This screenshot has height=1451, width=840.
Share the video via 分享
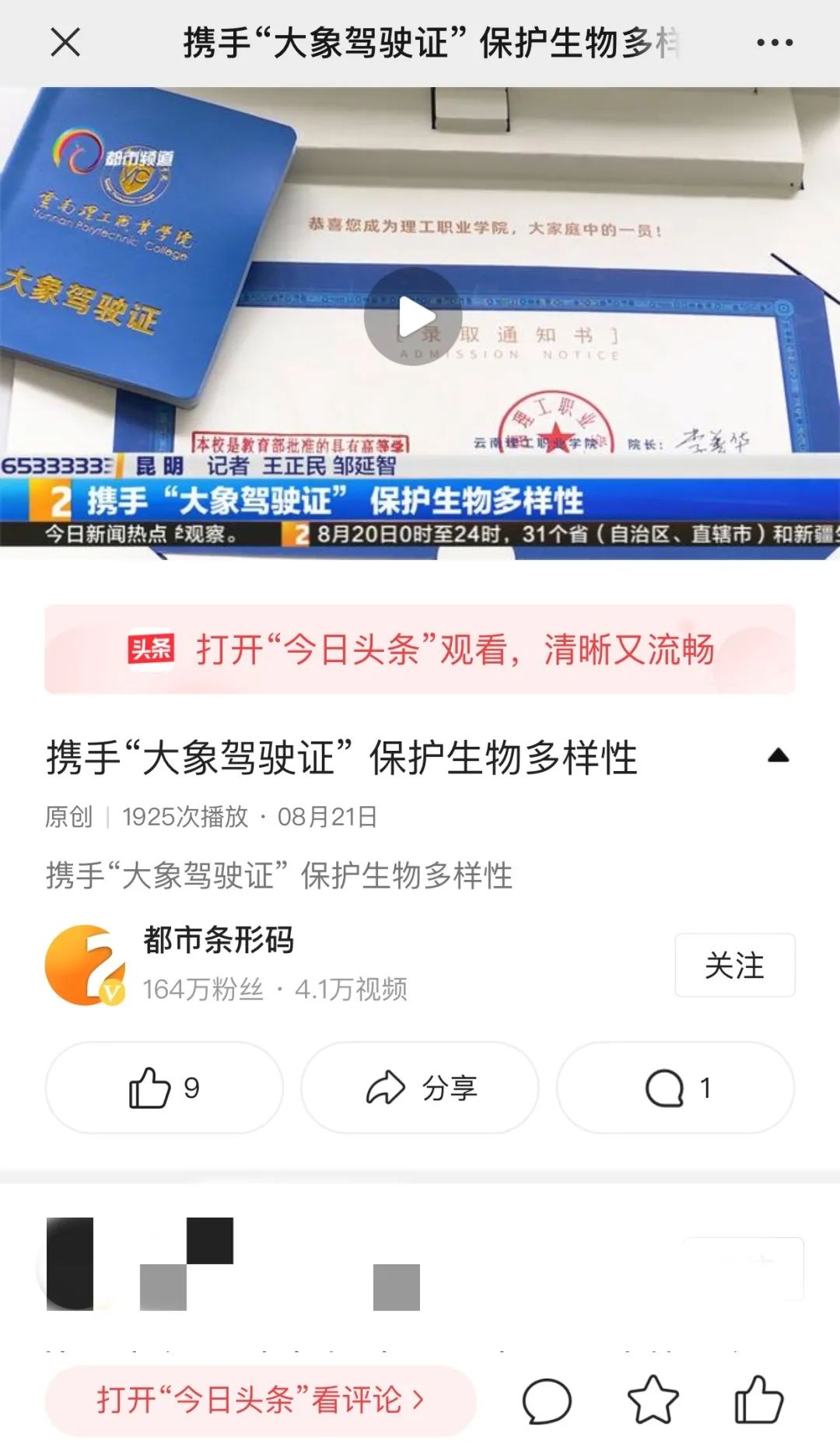click(x=420, y=1087)
